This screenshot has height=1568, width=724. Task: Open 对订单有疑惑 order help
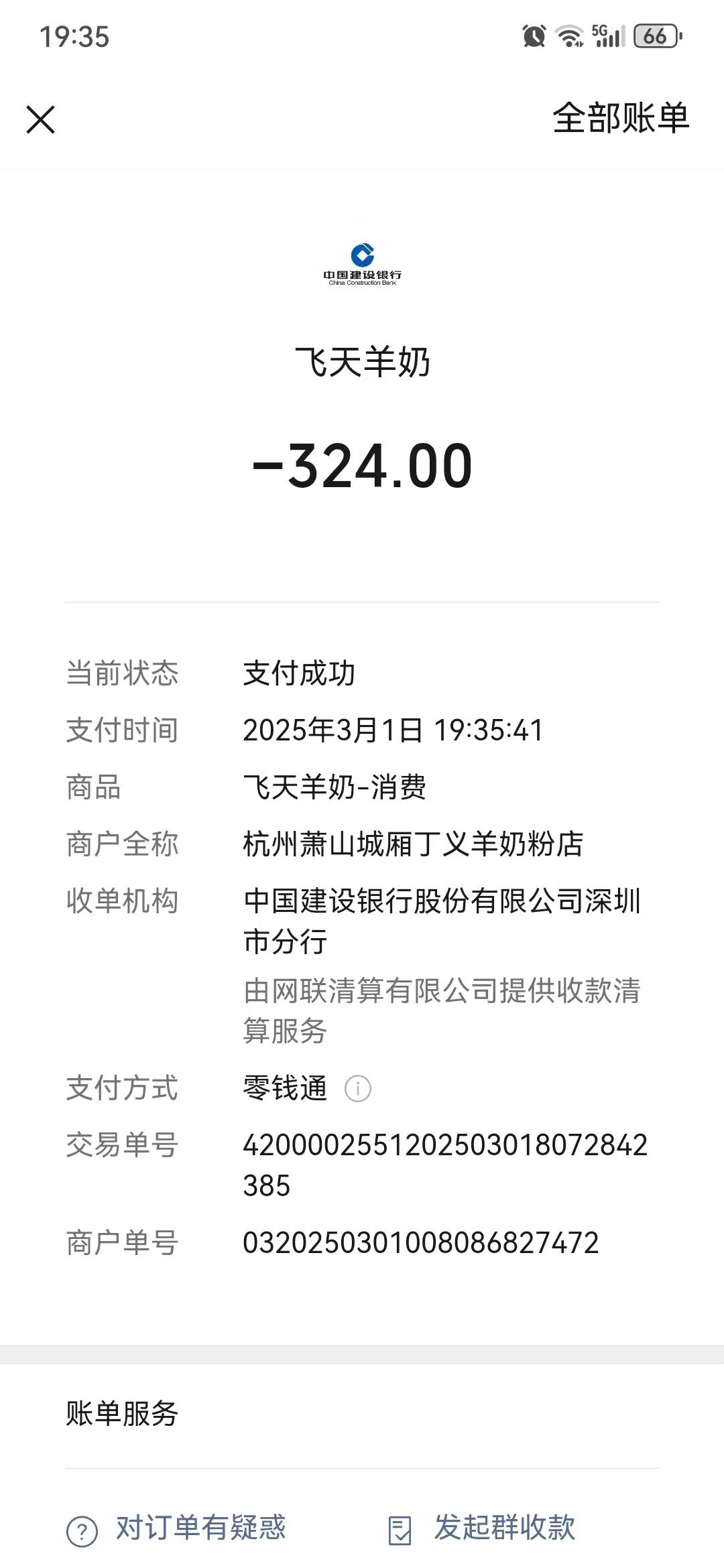[177, 1528]
